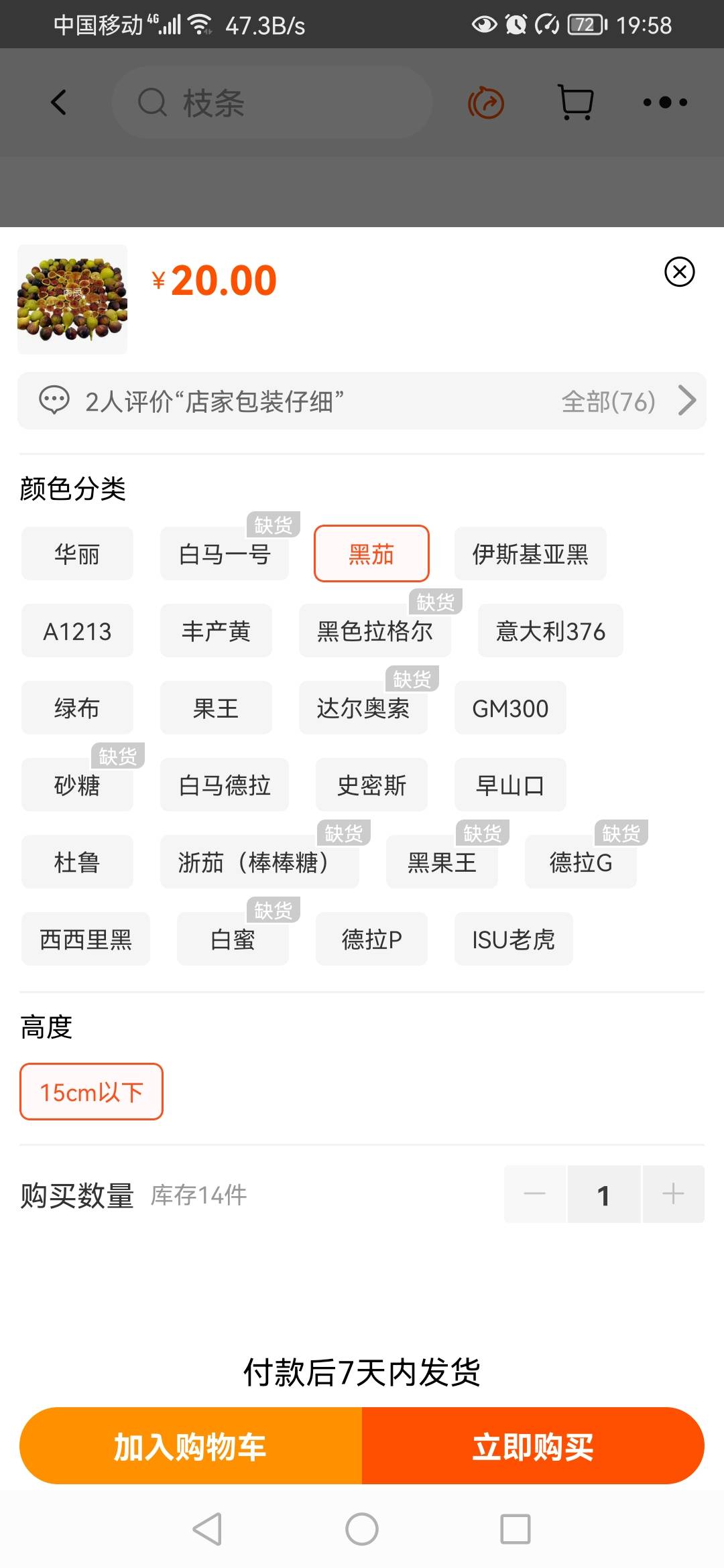Image resolution: width=724 pixels, height=1568 pixels.
Task: Choose 意大利376 option
Action: (550, 631)
